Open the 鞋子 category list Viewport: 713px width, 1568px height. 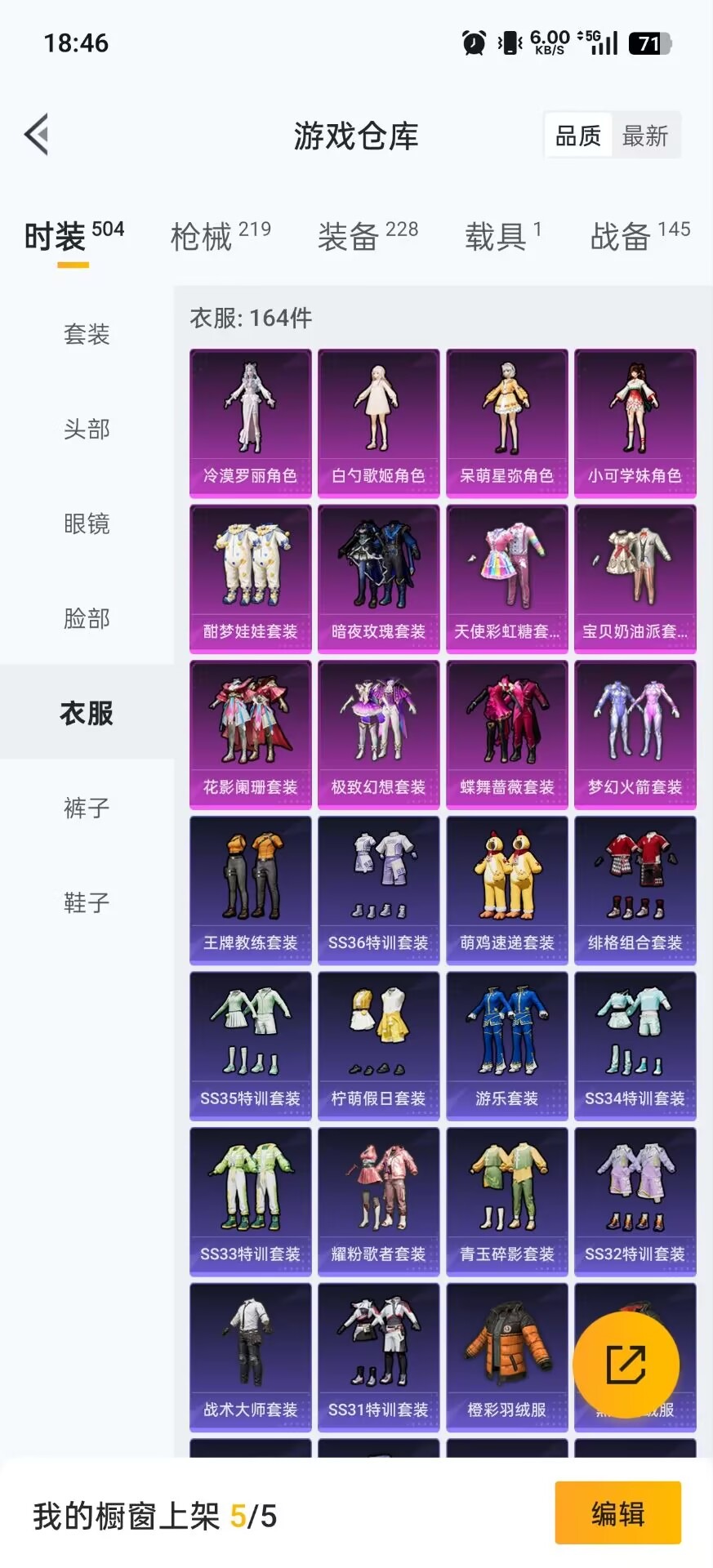(86, 902)
